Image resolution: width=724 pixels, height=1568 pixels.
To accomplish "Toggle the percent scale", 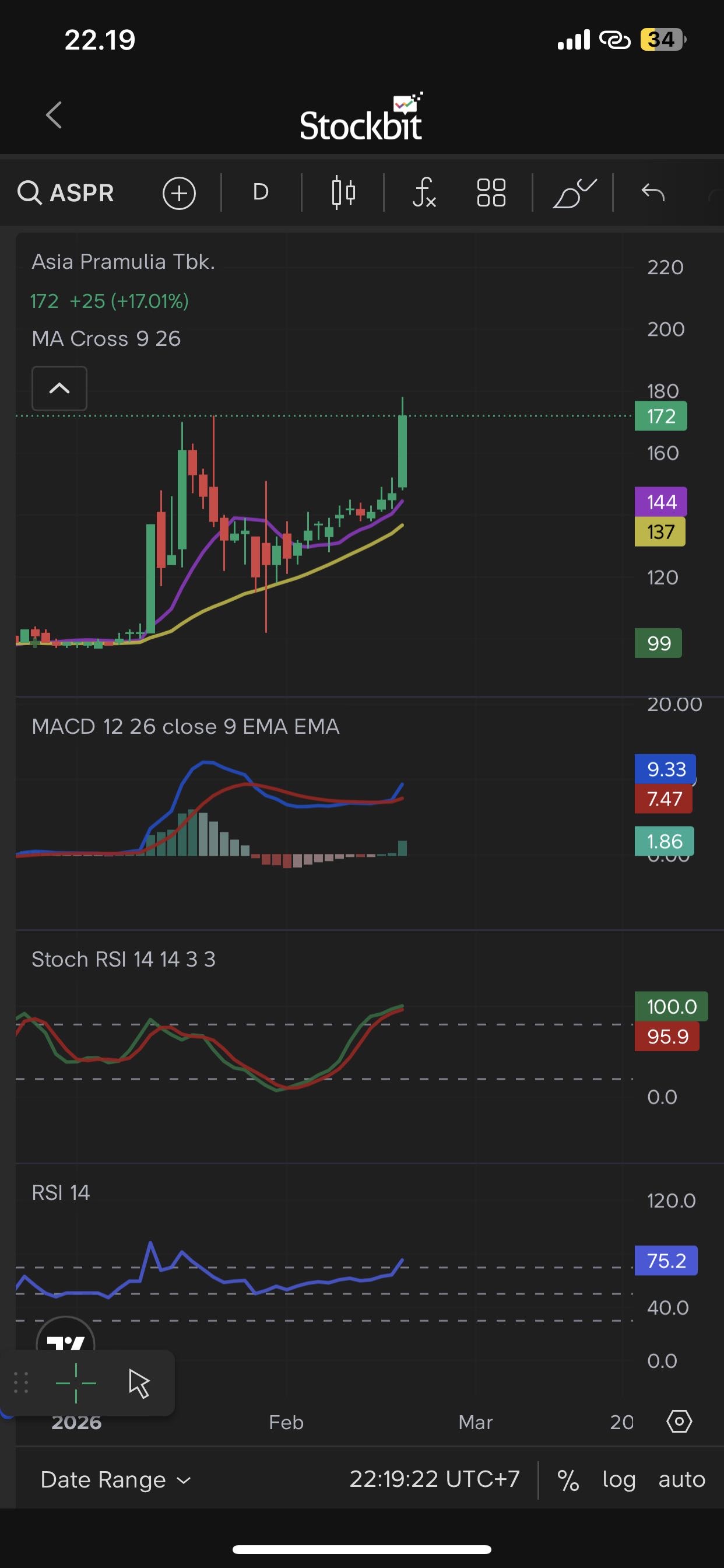I will pyautogui.click(x=568, y=1480).
